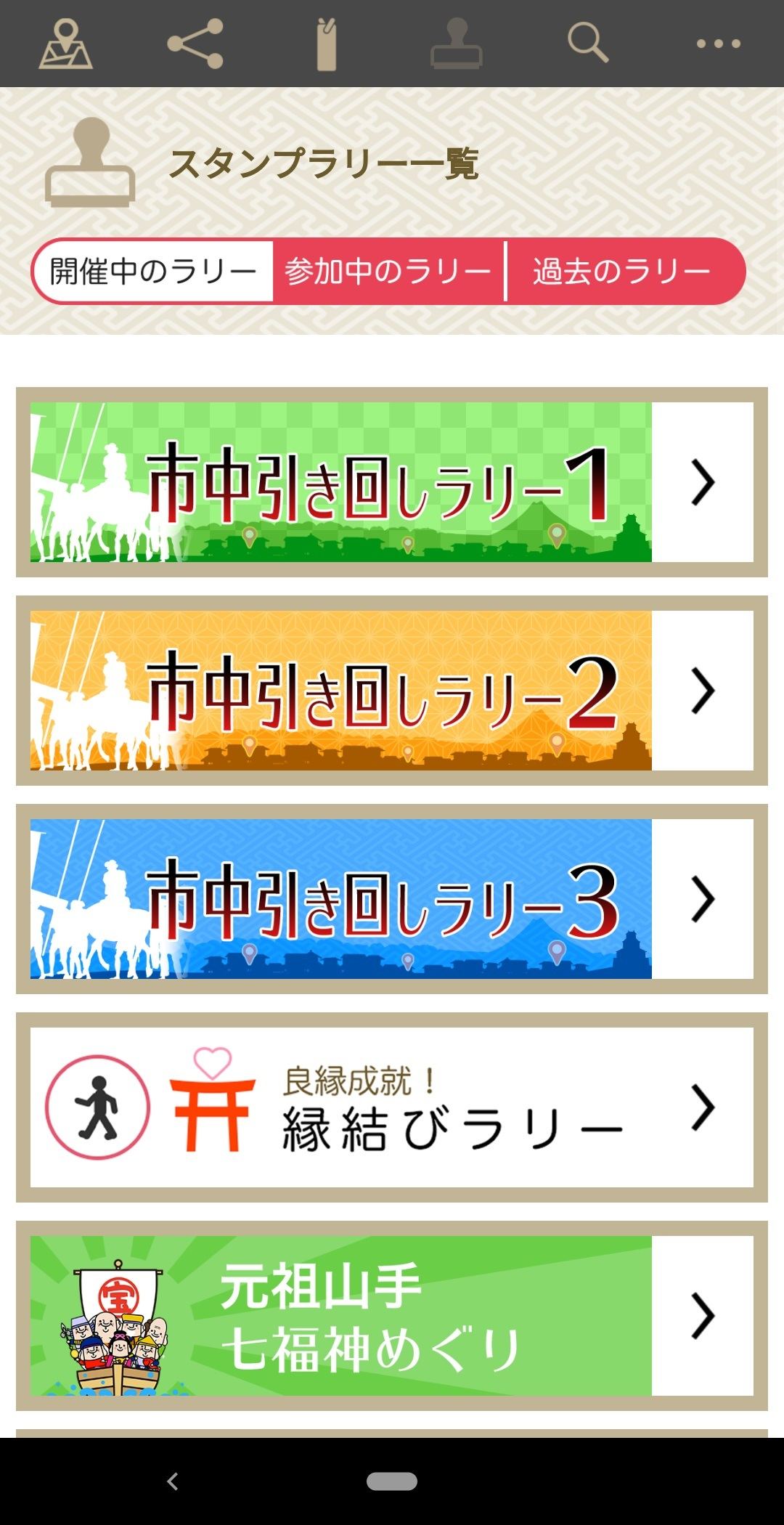This screenshot has height=1525, width=784.
Task: Select the 開催中のラリー tab
Action: click(153, 272)
